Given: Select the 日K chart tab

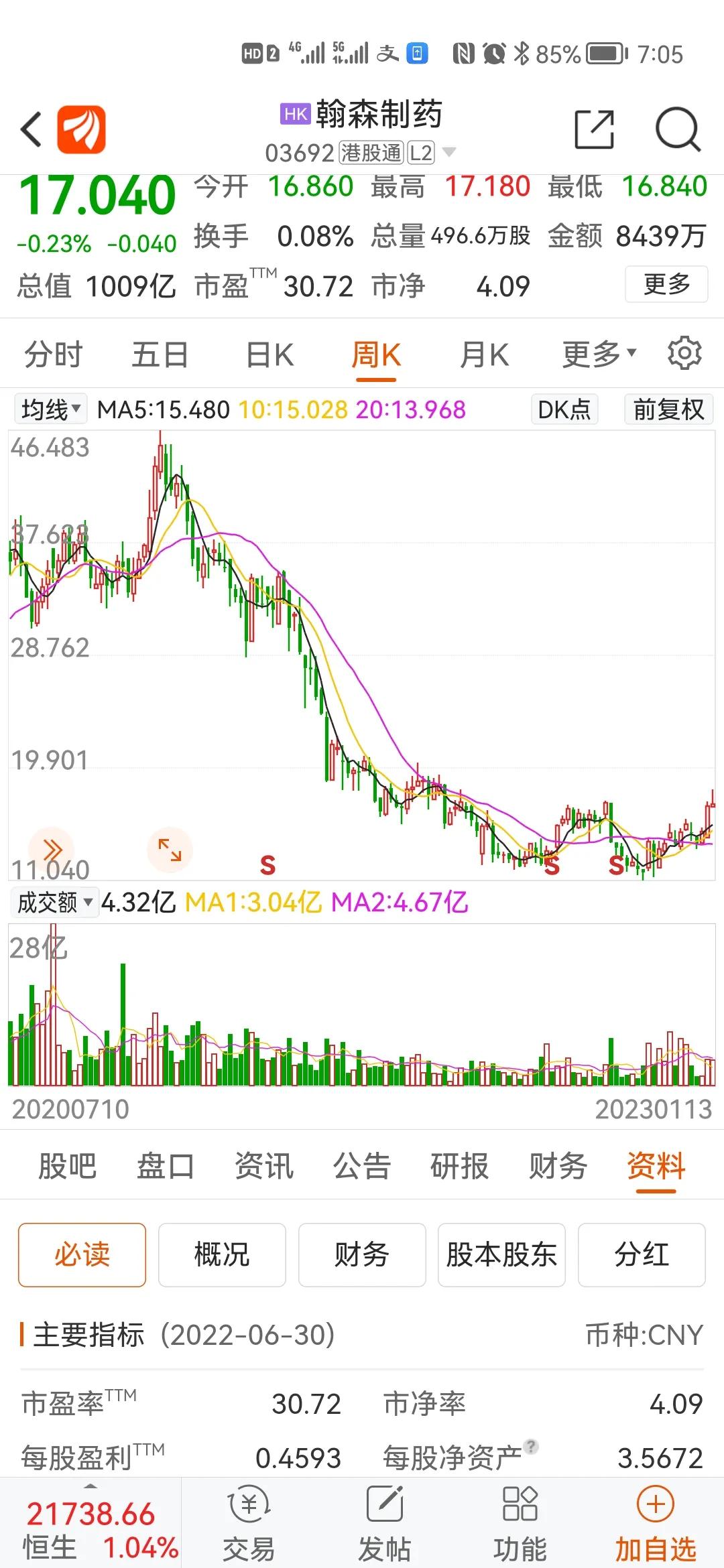Looking at the screenshot, I should pyautogui.click(x=269, y=354).
